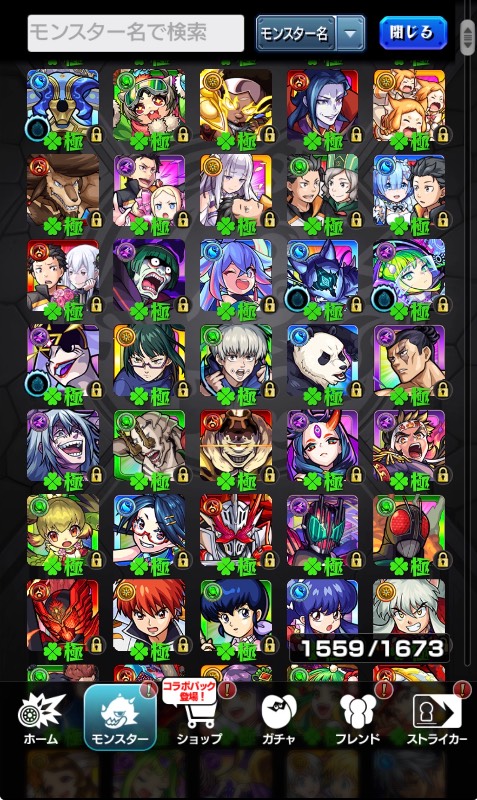Choose the green-haired screaming ghoul monster
Screen dimensions: 477x800
click(x=149, y=276)
